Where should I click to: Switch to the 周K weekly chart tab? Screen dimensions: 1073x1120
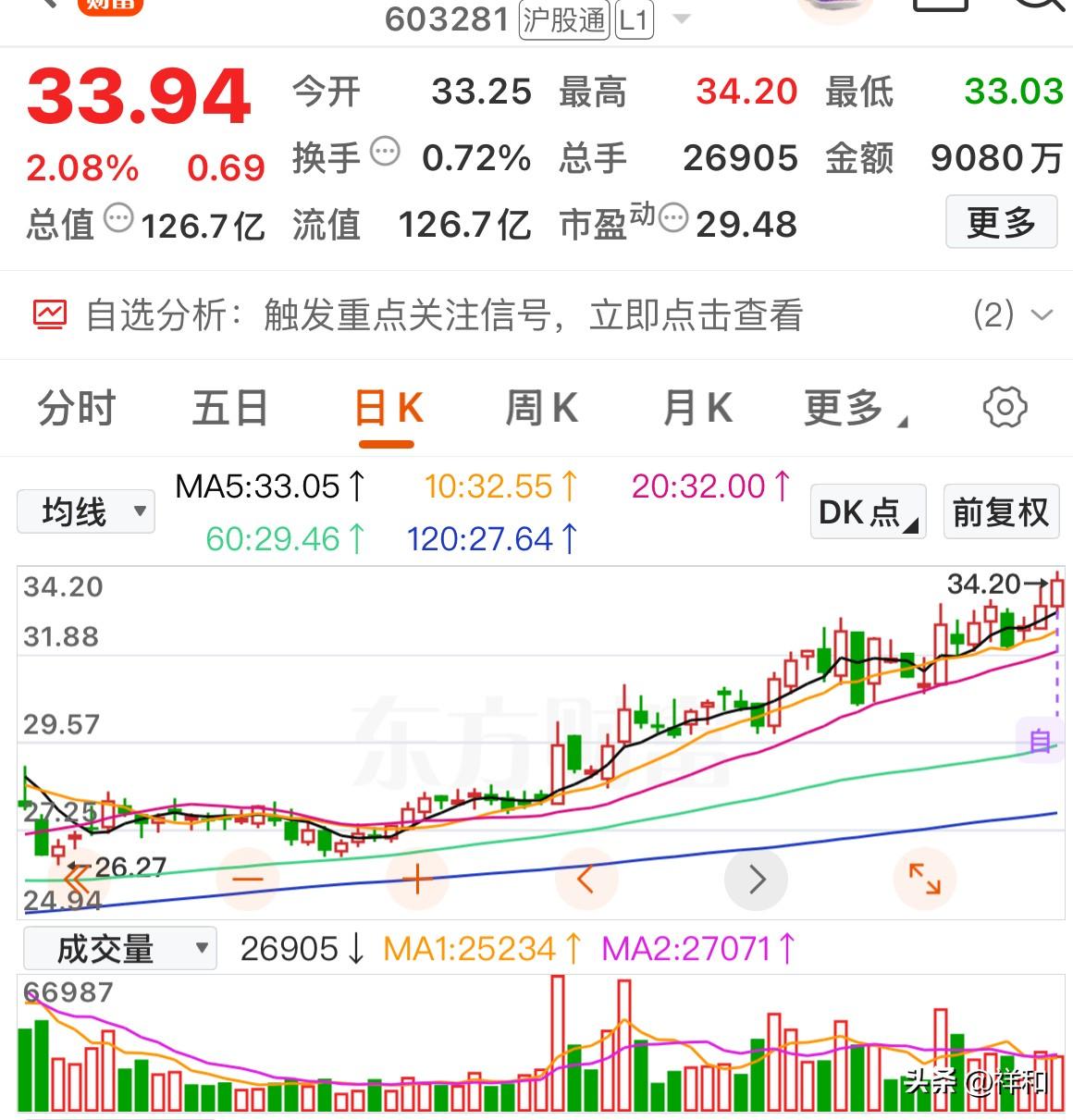[x=541, y=407]
